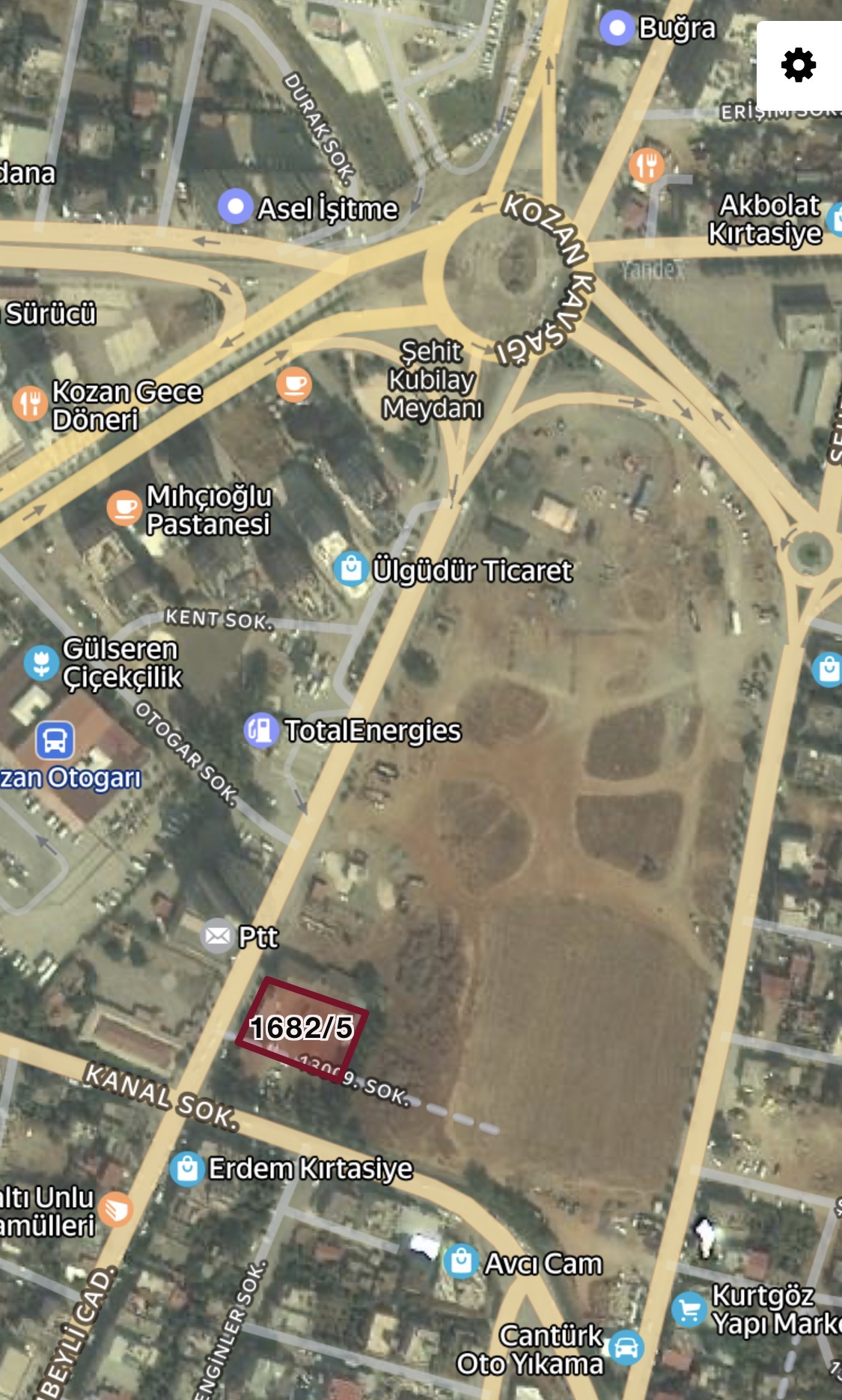Select the 1682/5 parcel on the map
842x1400 pixels.
pyautogui.click(x=301, y=1028)
